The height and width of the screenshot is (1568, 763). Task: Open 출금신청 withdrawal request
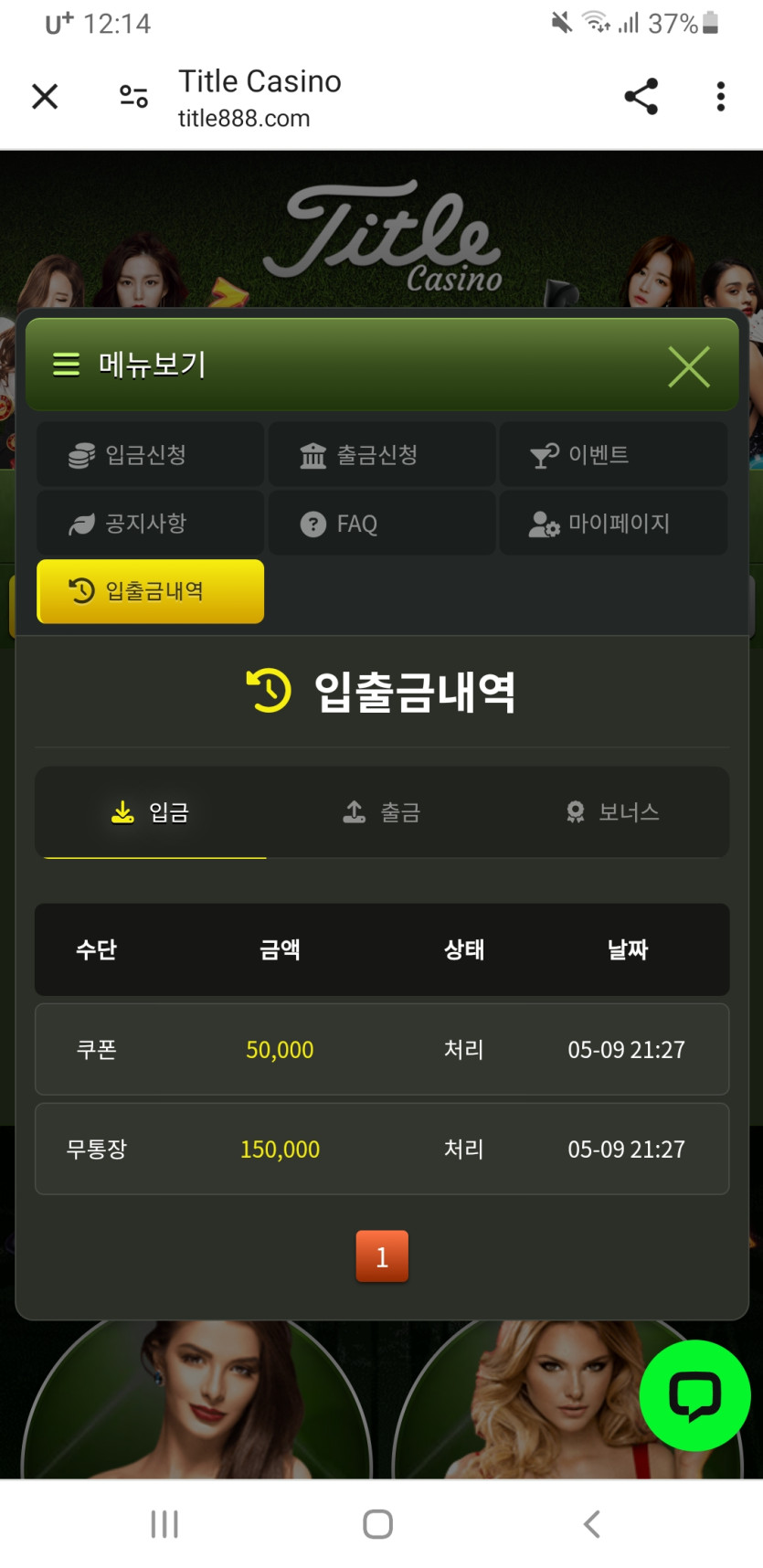coord(381,454)
